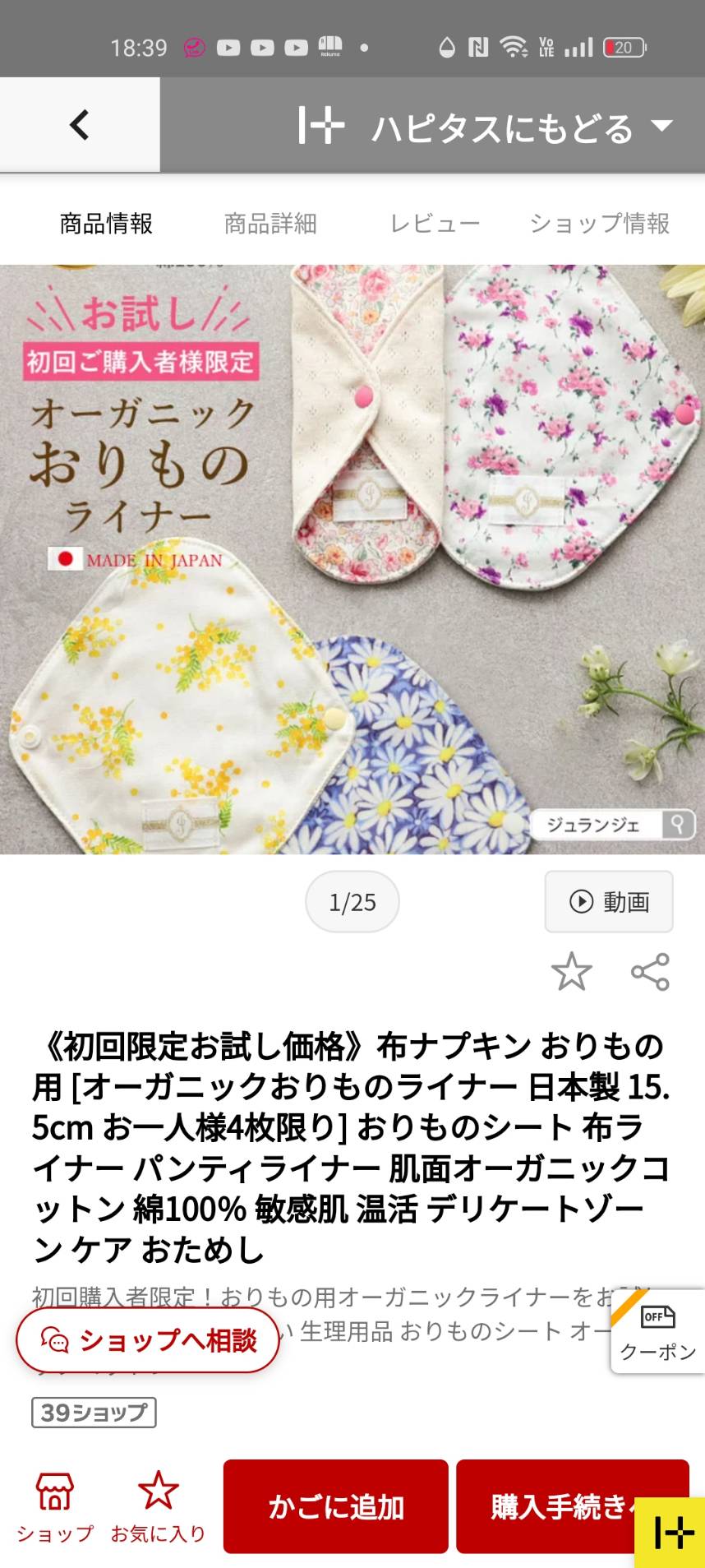Screen dimensions: 705x1568
Task: Go back with the top-left arrow
Action: tap(80, 125)
